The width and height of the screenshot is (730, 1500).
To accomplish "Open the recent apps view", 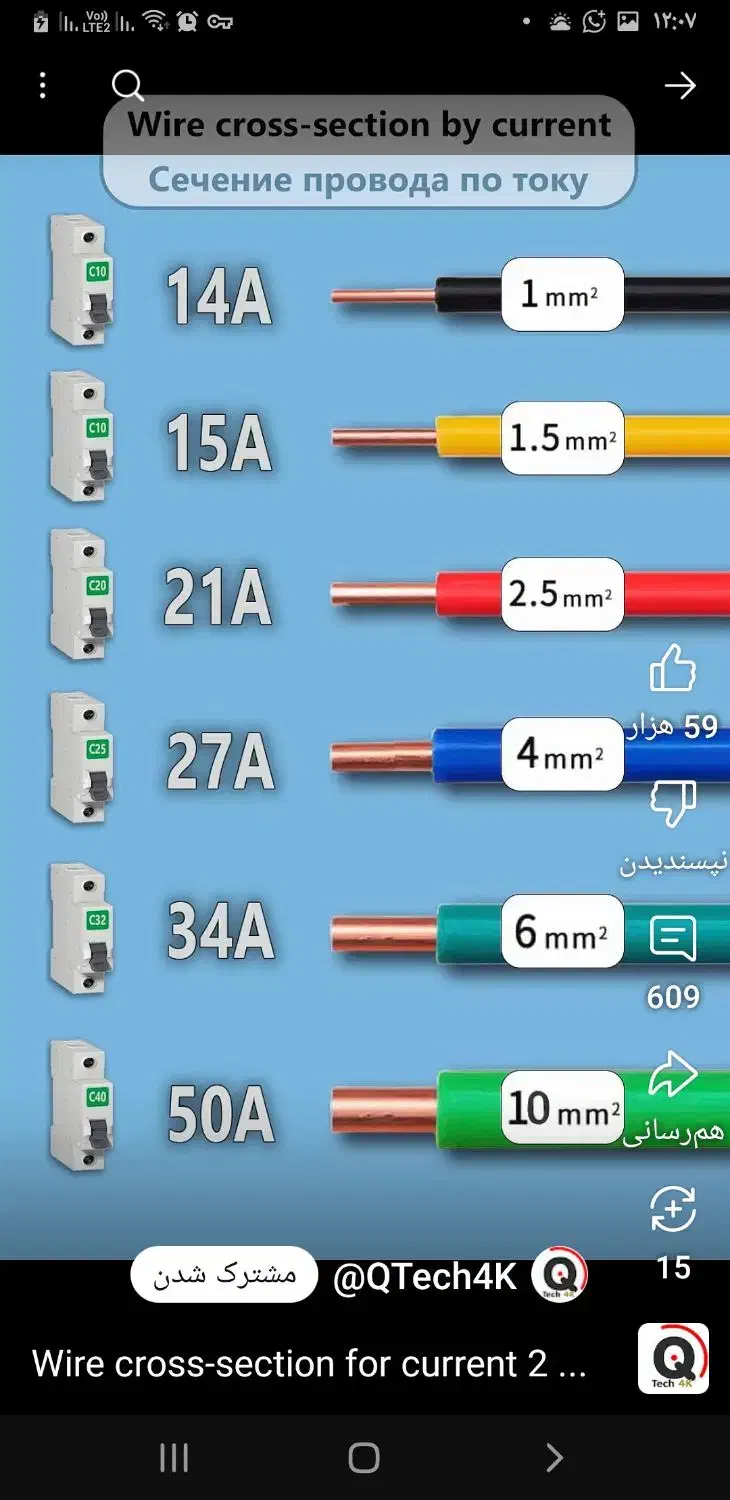I will click(x=174, y=1458).
